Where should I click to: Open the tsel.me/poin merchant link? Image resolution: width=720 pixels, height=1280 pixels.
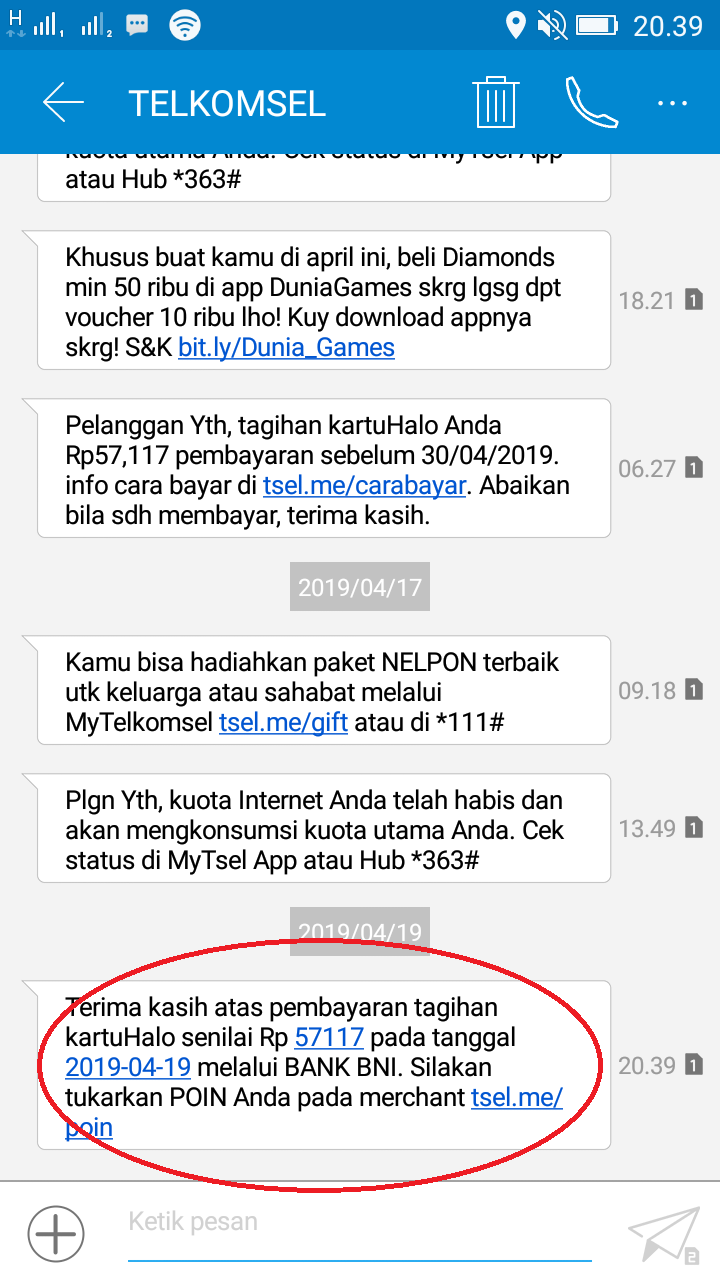click(x=516, y=1097)
